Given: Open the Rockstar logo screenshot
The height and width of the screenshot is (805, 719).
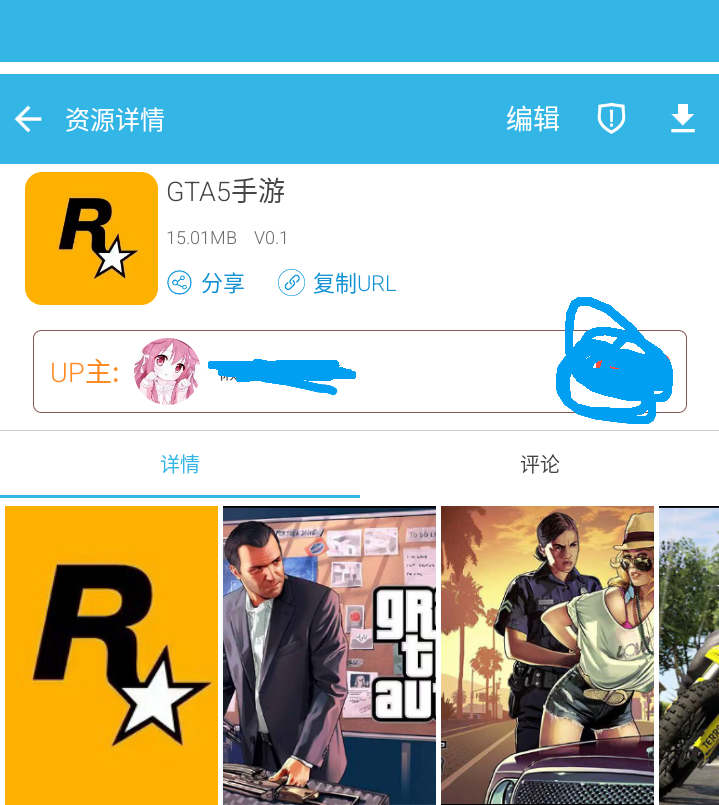Looking at the screenshot, I should [111, 655].
